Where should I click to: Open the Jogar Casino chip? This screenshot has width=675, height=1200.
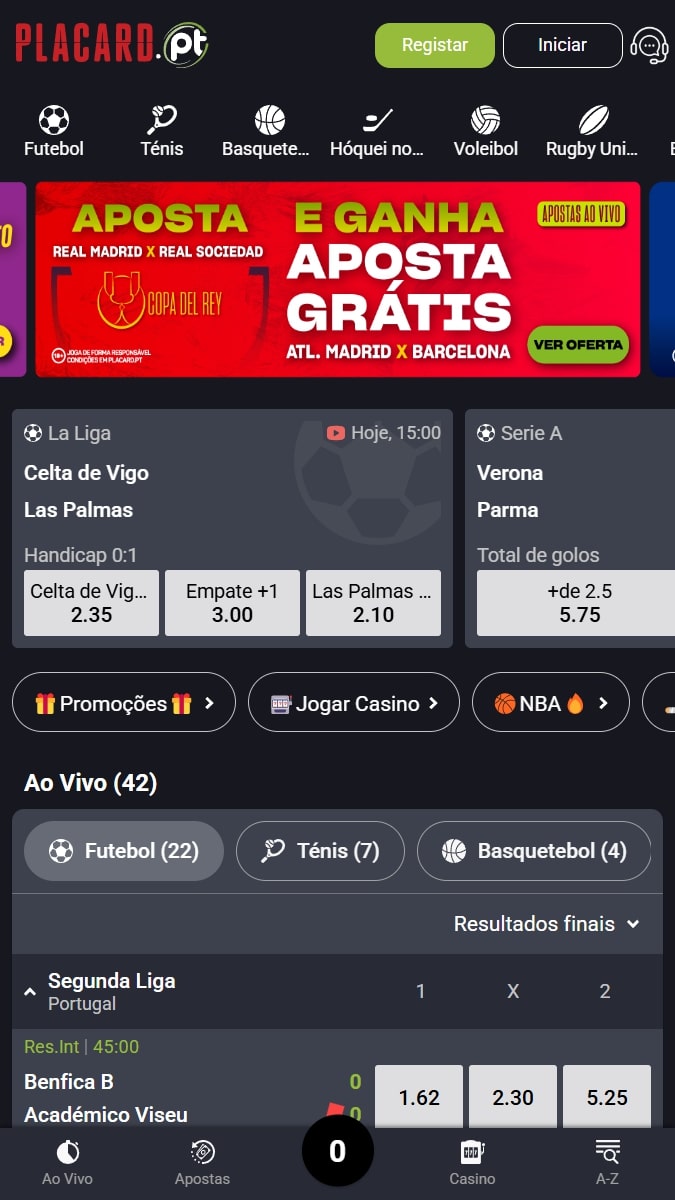354,703
